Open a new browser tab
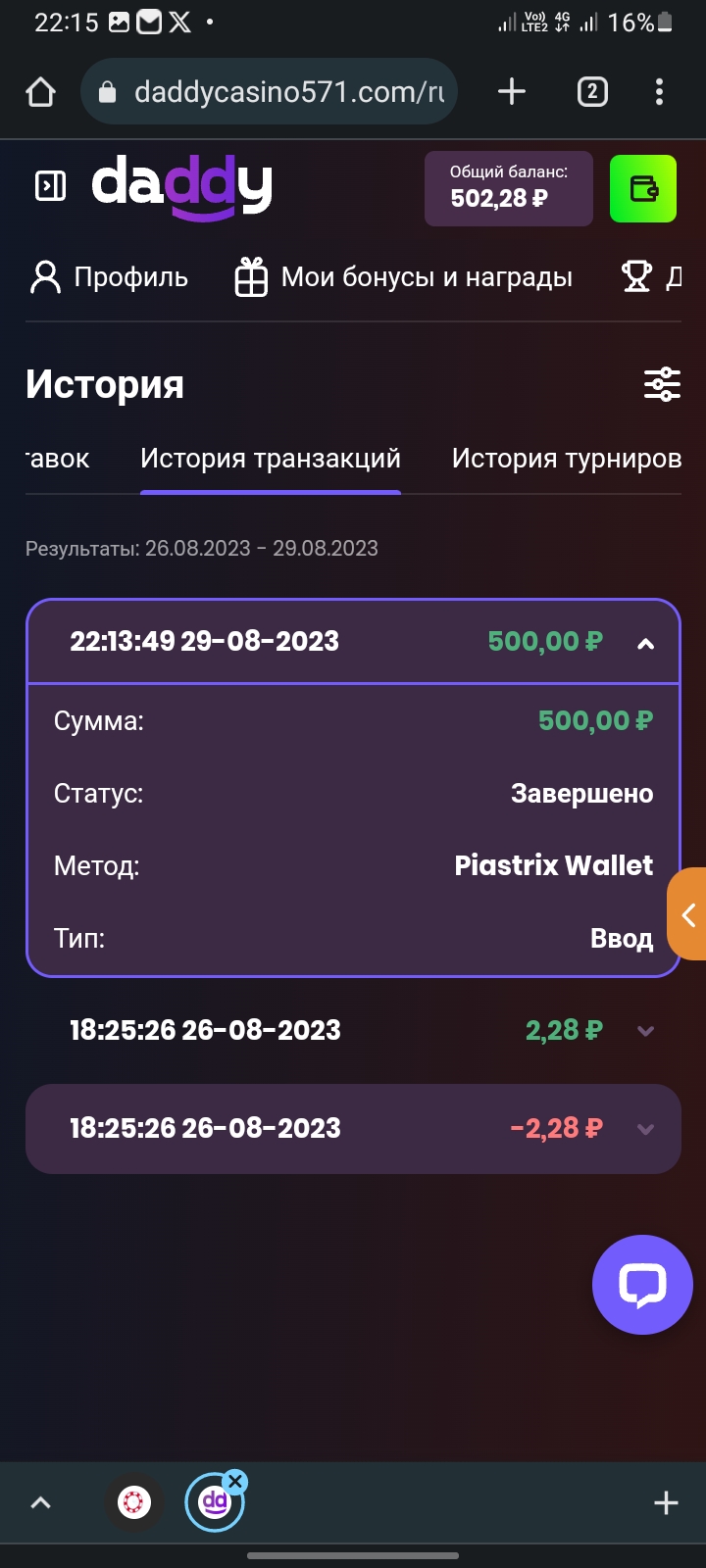Image resolution: width=706 pixels, height=1568 pixels. 512,92
